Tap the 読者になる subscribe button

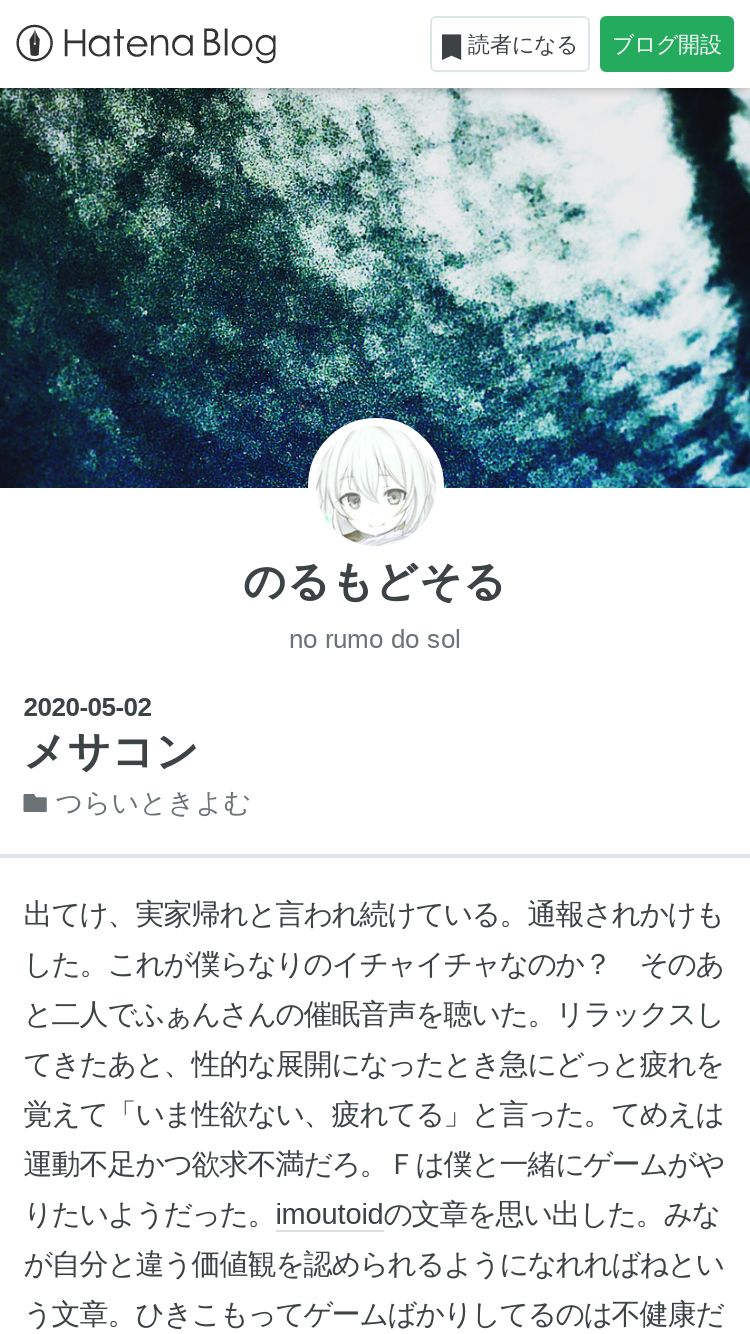[x=509, y=45]
